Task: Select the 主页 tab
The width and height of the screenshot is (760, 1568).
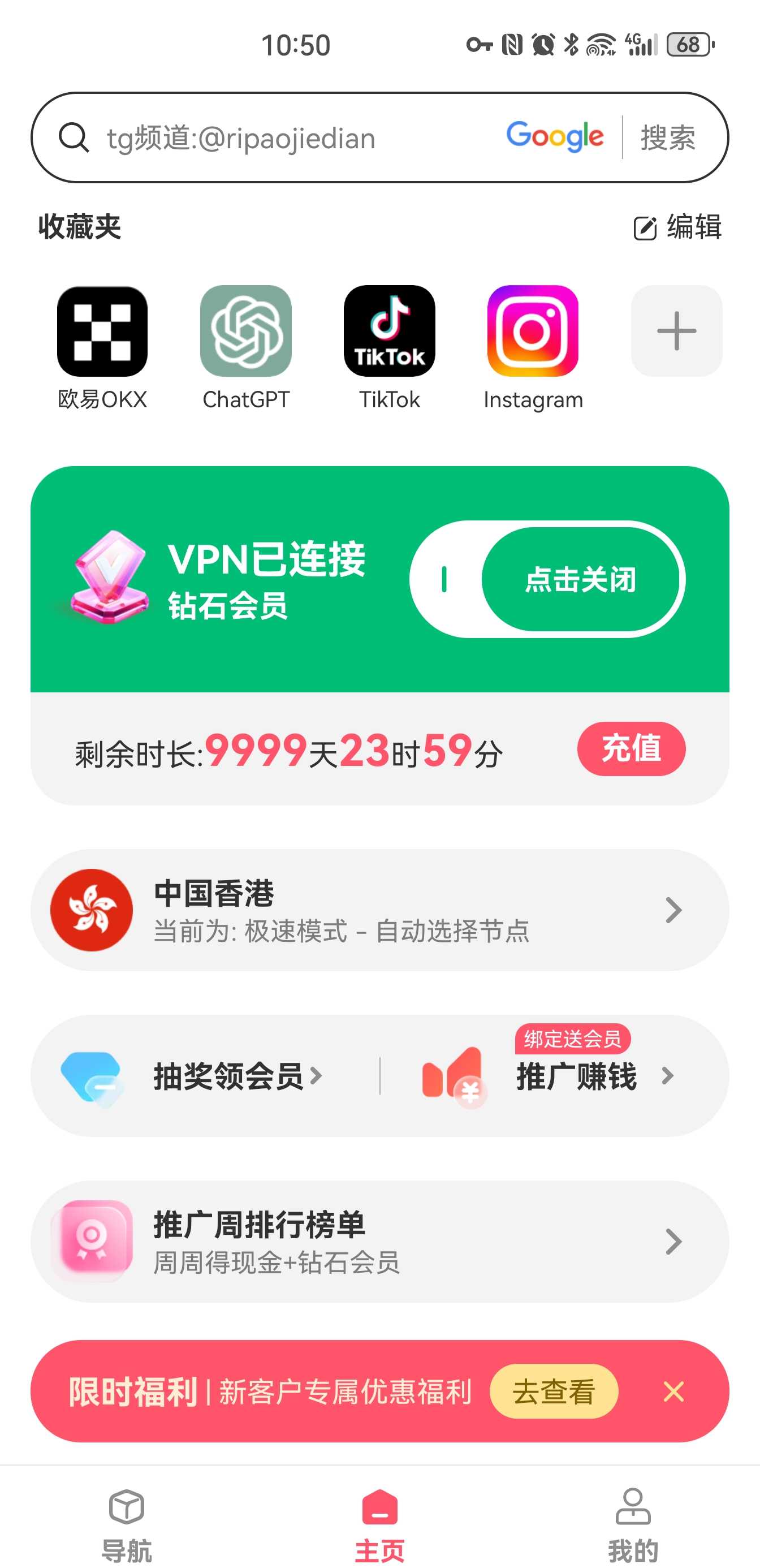Action: [379, 1525]
